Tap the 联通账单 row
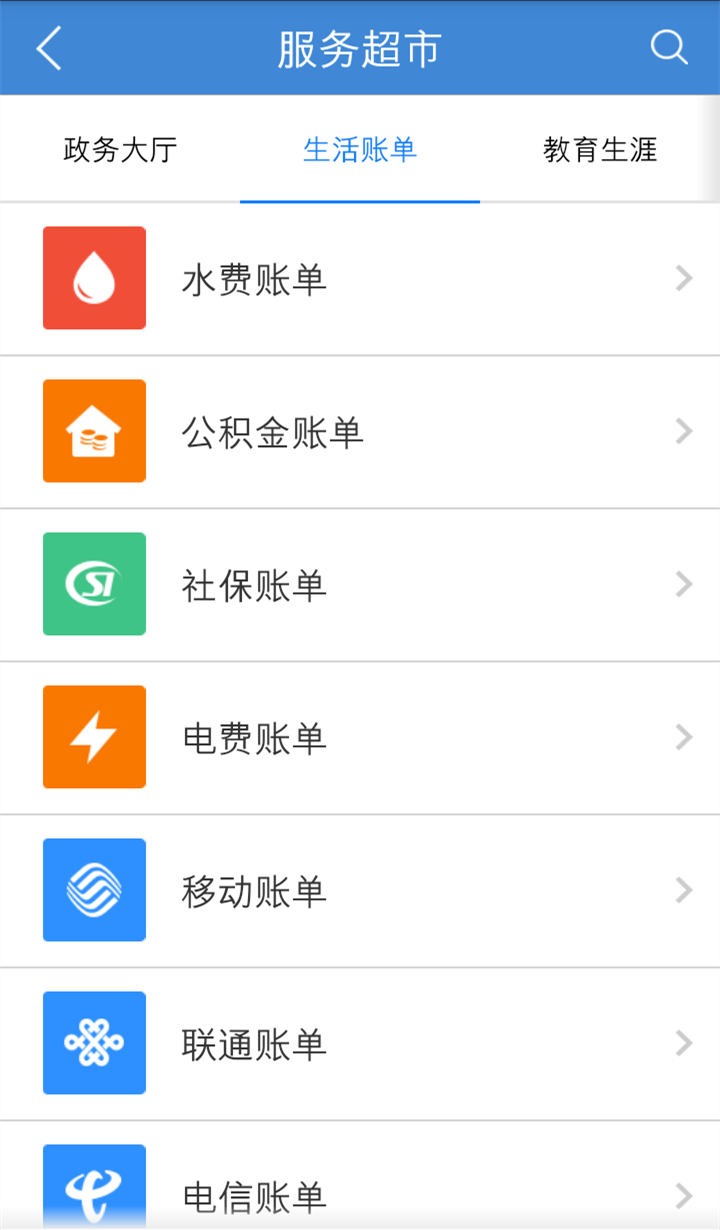Screen dimensions: 720x1230 360,1044
